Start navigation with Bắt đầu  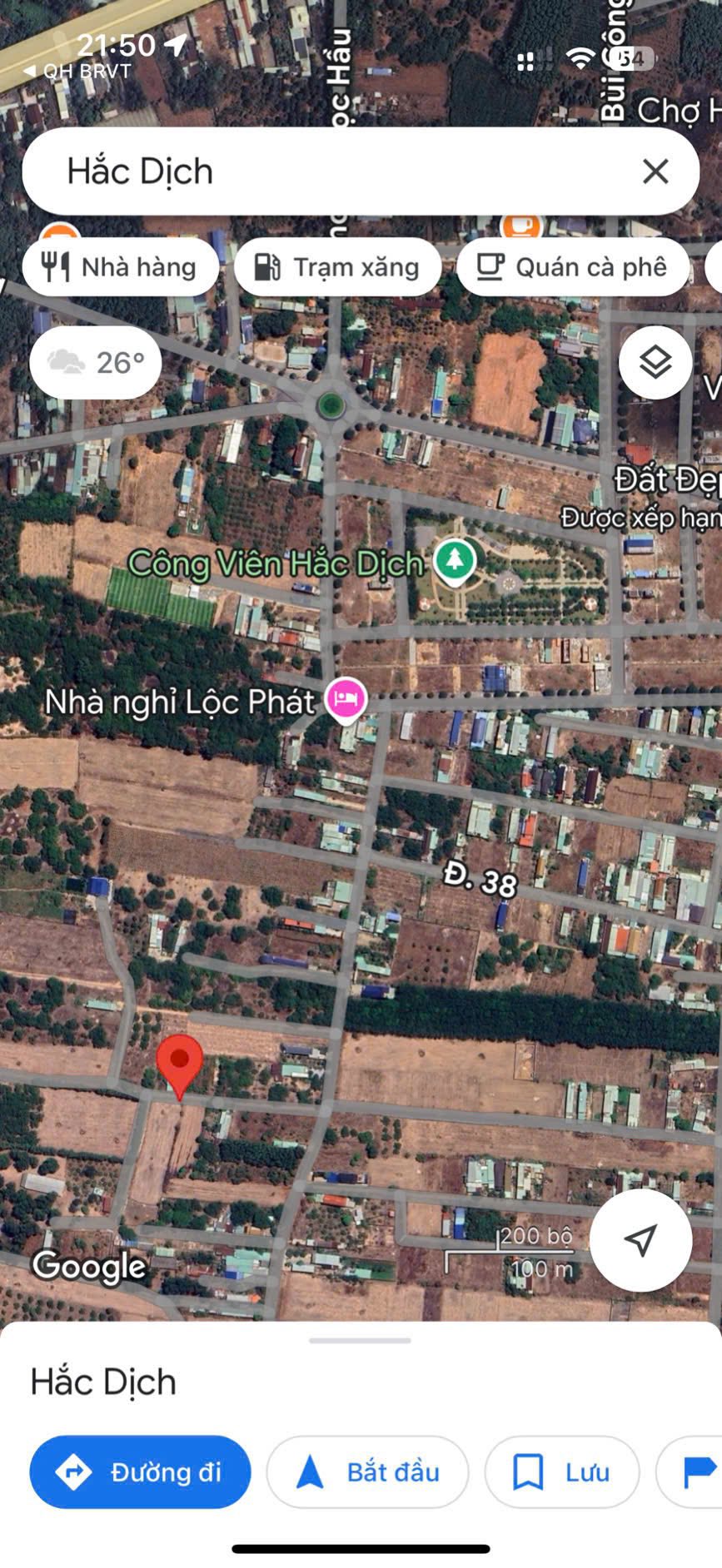[x=367, y=1472]
